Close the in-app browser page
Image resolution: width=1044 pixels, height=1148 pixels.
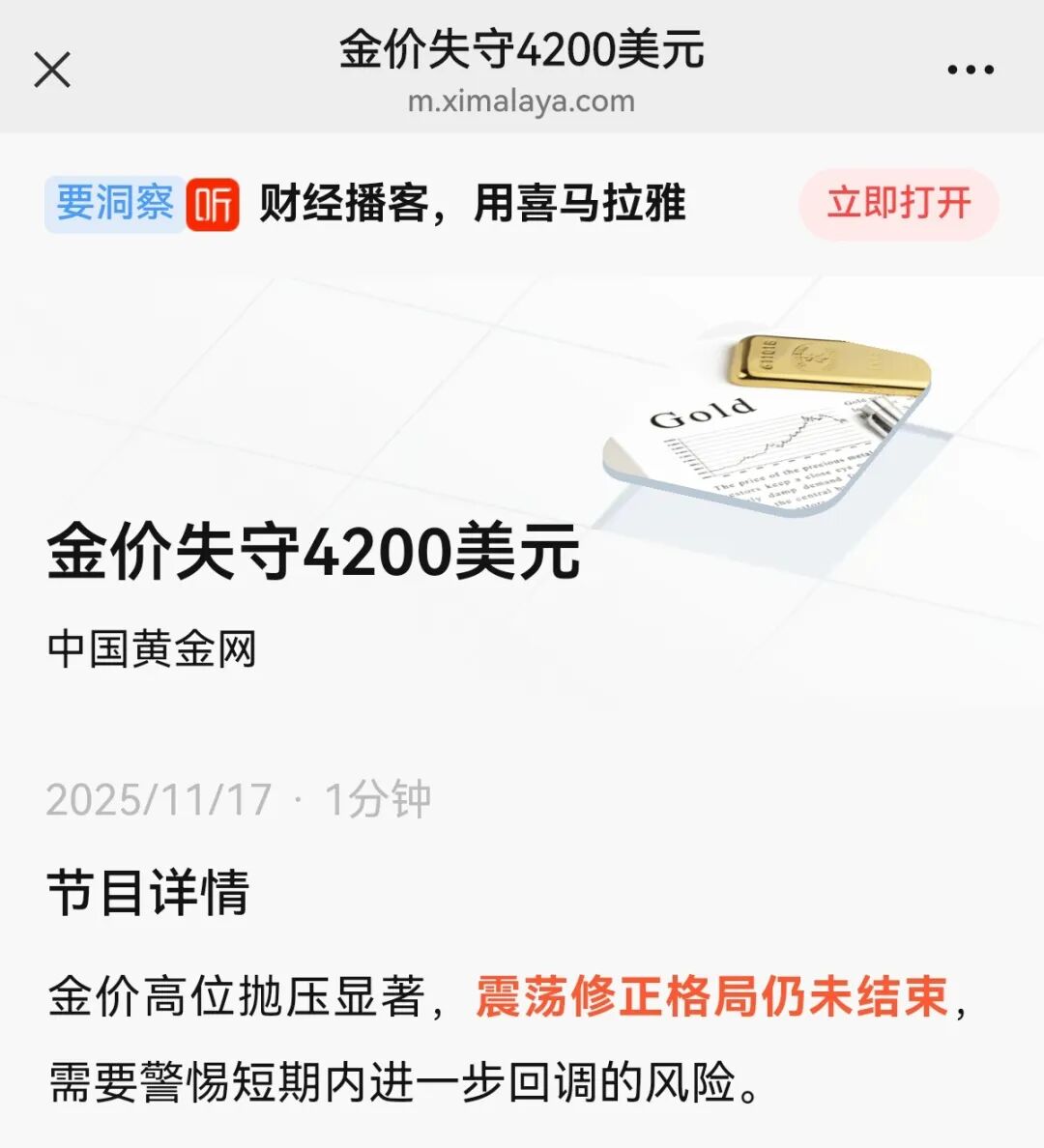(52, 70)
